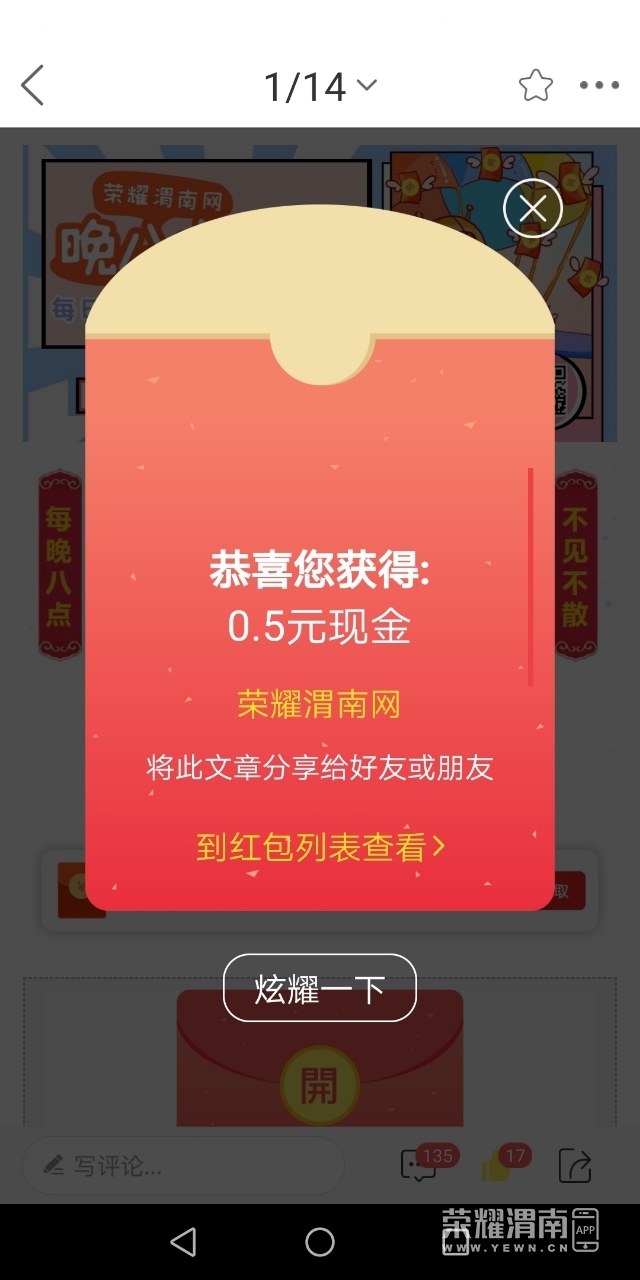Open the three-dot overflow menu

tap(599, 86)
